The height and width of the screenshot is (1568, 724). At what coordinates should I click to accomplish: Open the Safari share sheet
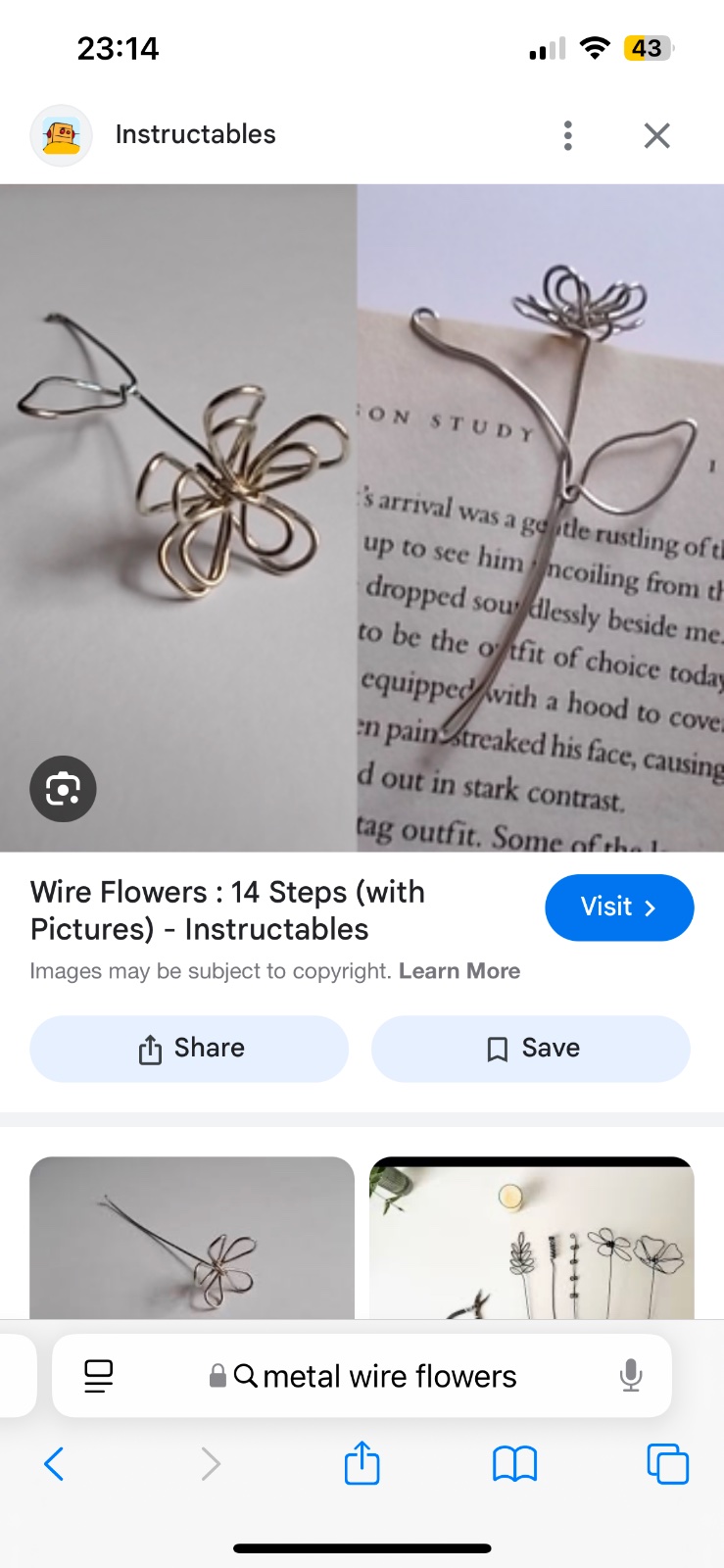362,1464
